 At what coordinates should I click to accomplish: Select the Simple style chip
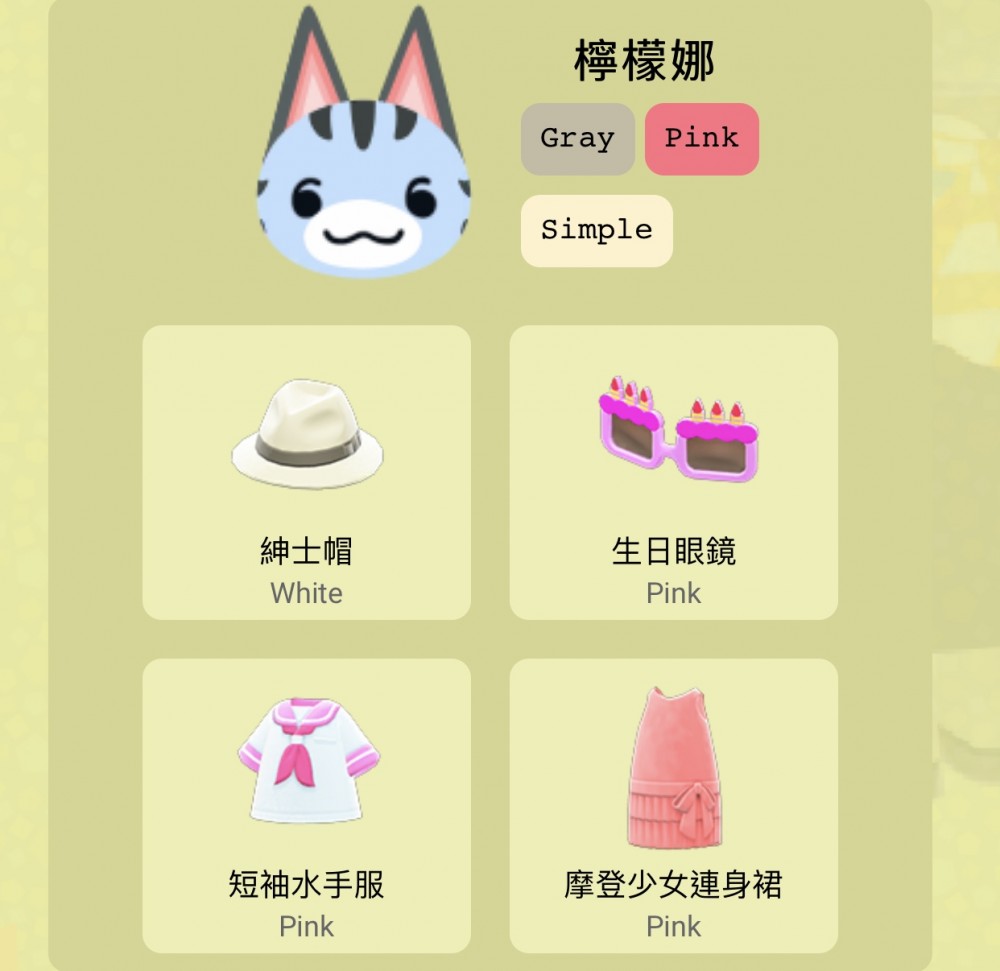[596, 231]
